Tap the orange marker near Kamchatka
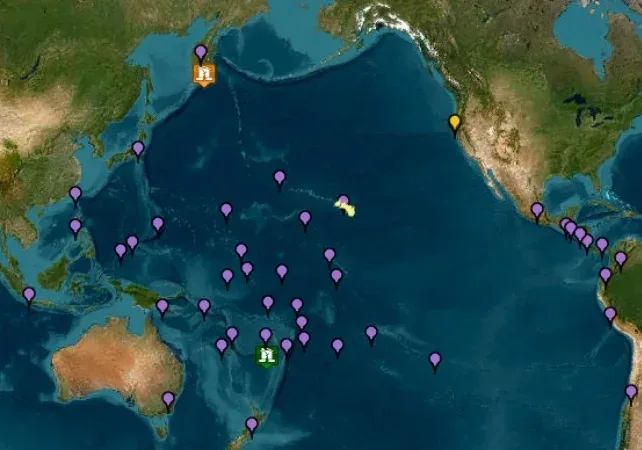This screenshot has height=450, width=642. (x=204, y=74)
